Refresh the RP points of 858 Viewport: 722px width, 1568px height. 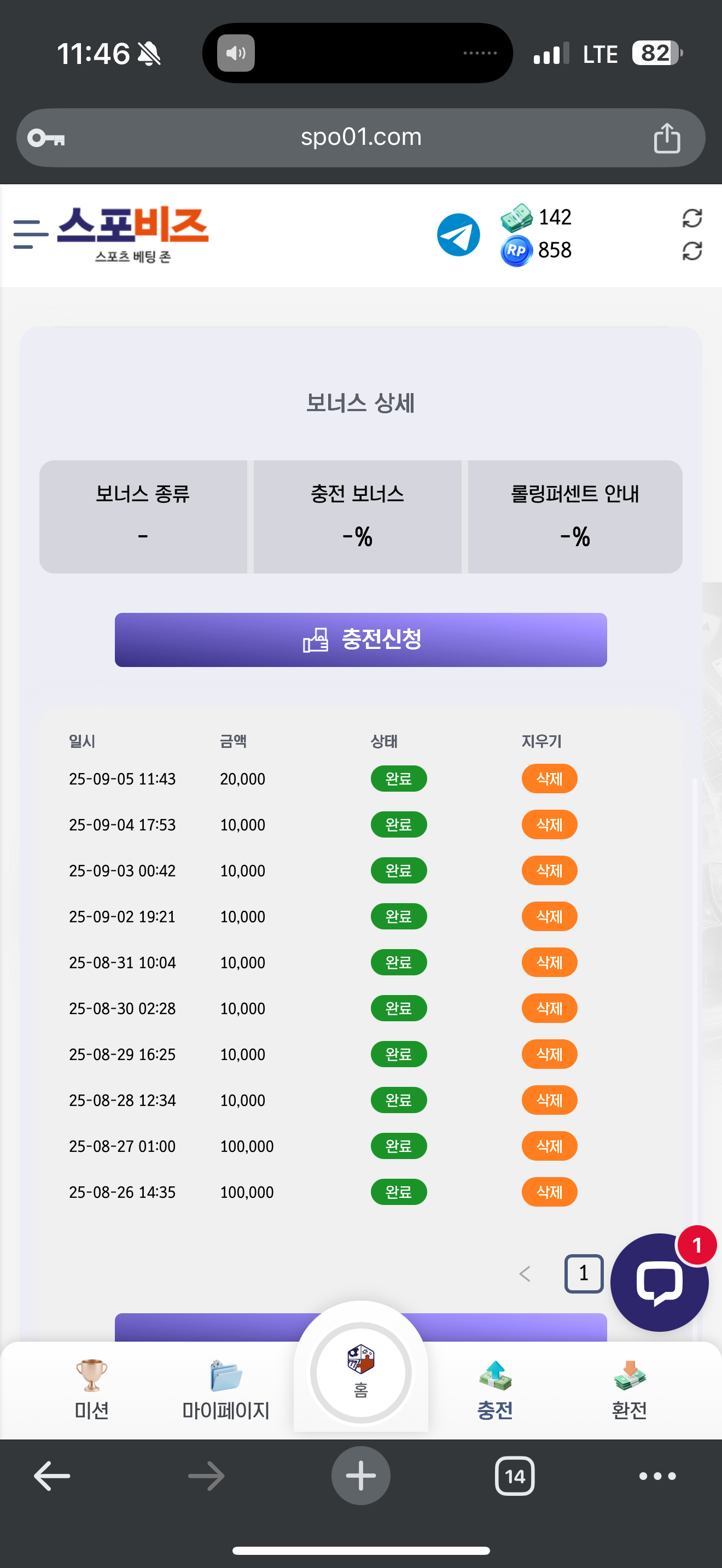coord(691,251)
